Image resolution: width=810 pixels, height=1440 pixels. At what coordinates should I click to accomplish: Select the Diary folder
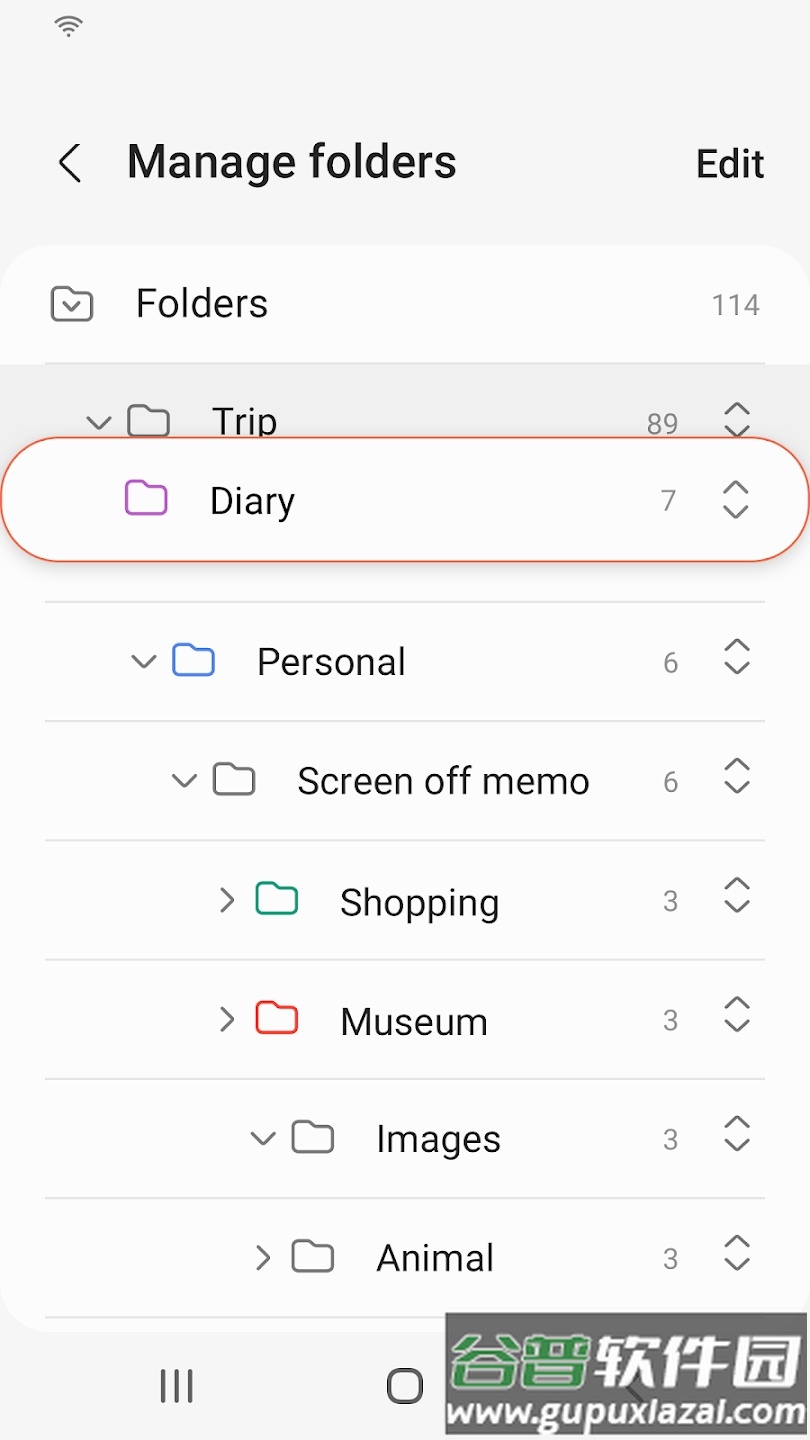[252, 500]
